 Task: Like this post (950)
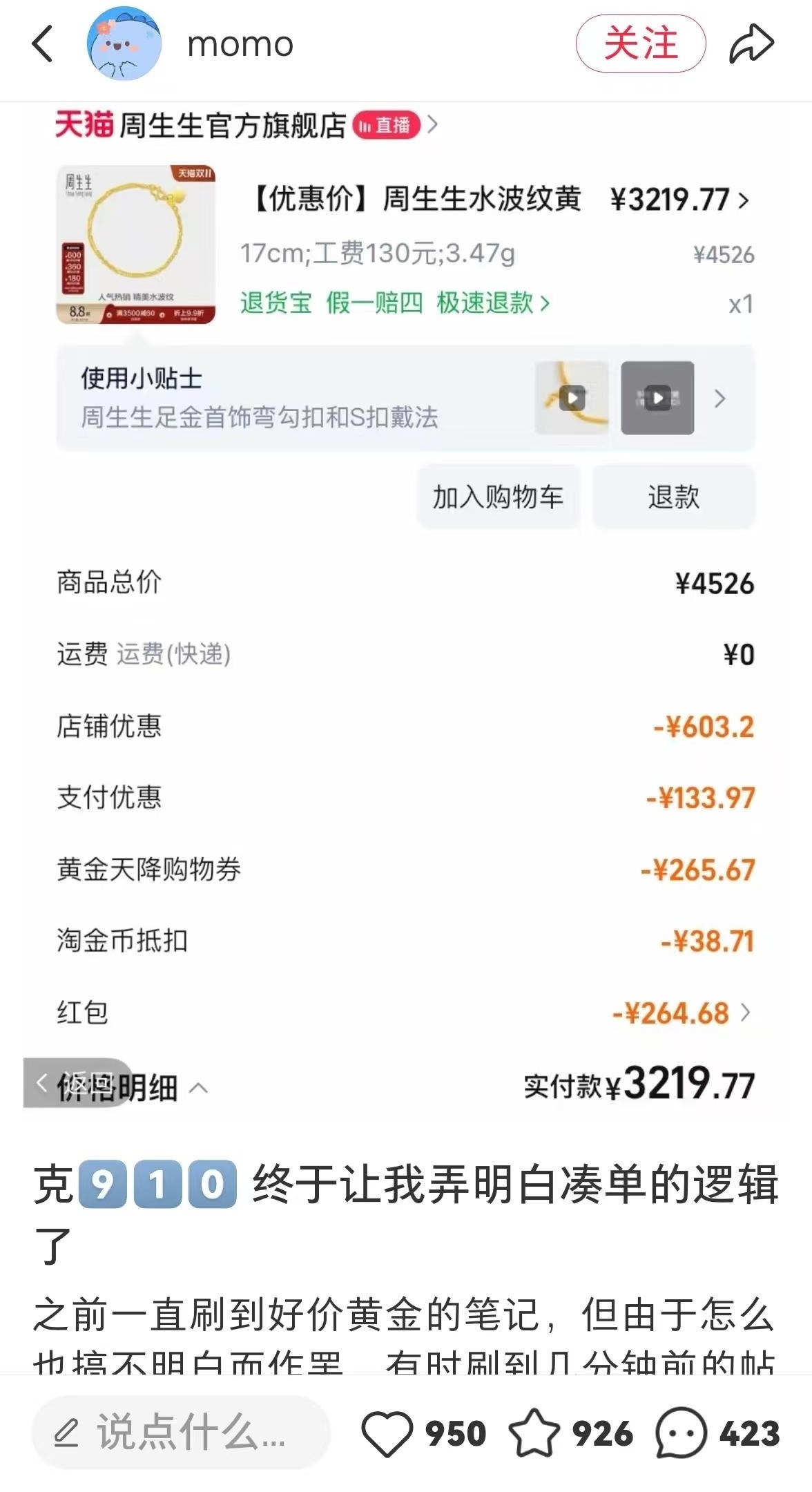tap(387, 1433)
